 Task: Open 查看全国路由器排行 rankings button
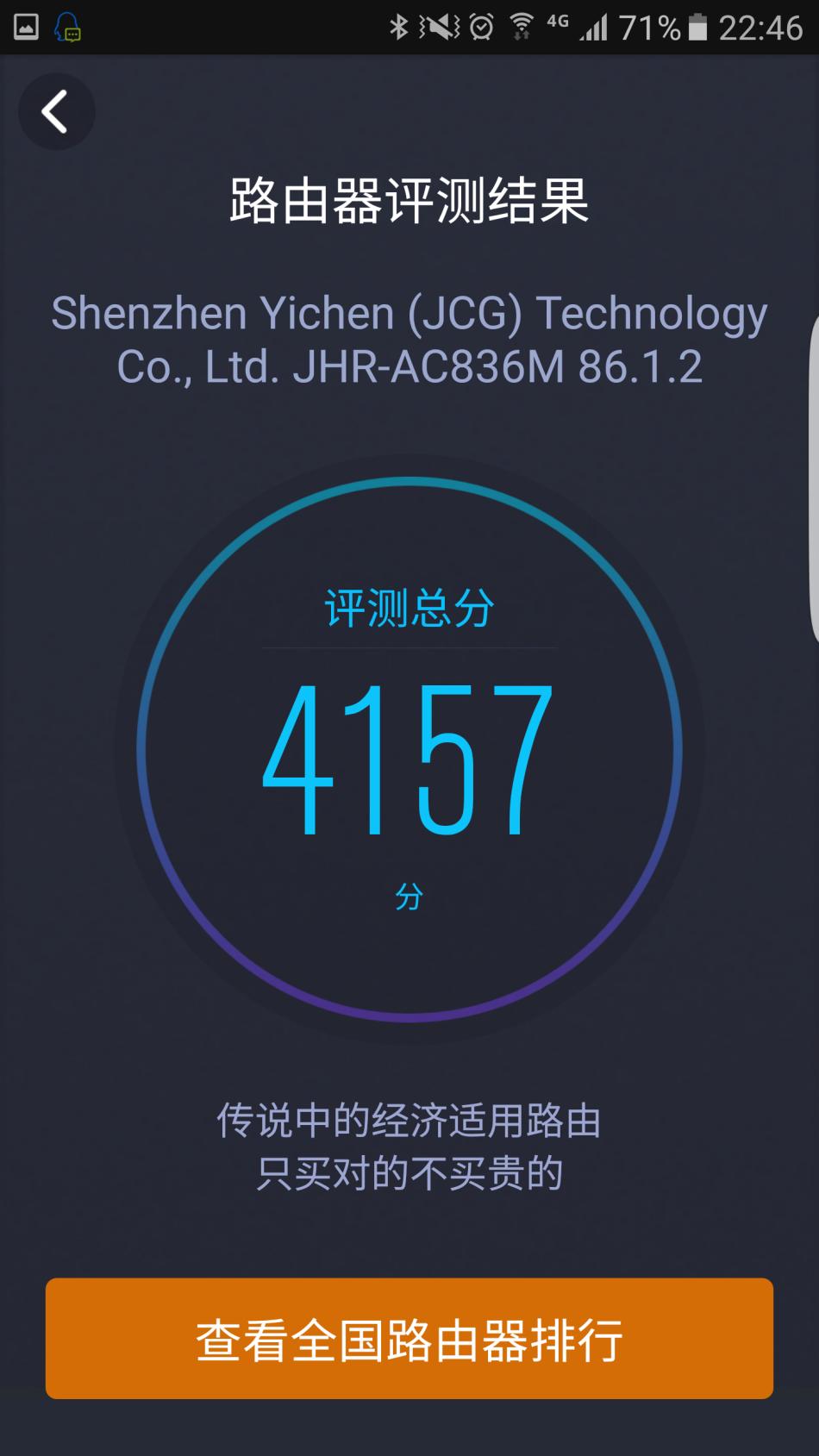409,1338
